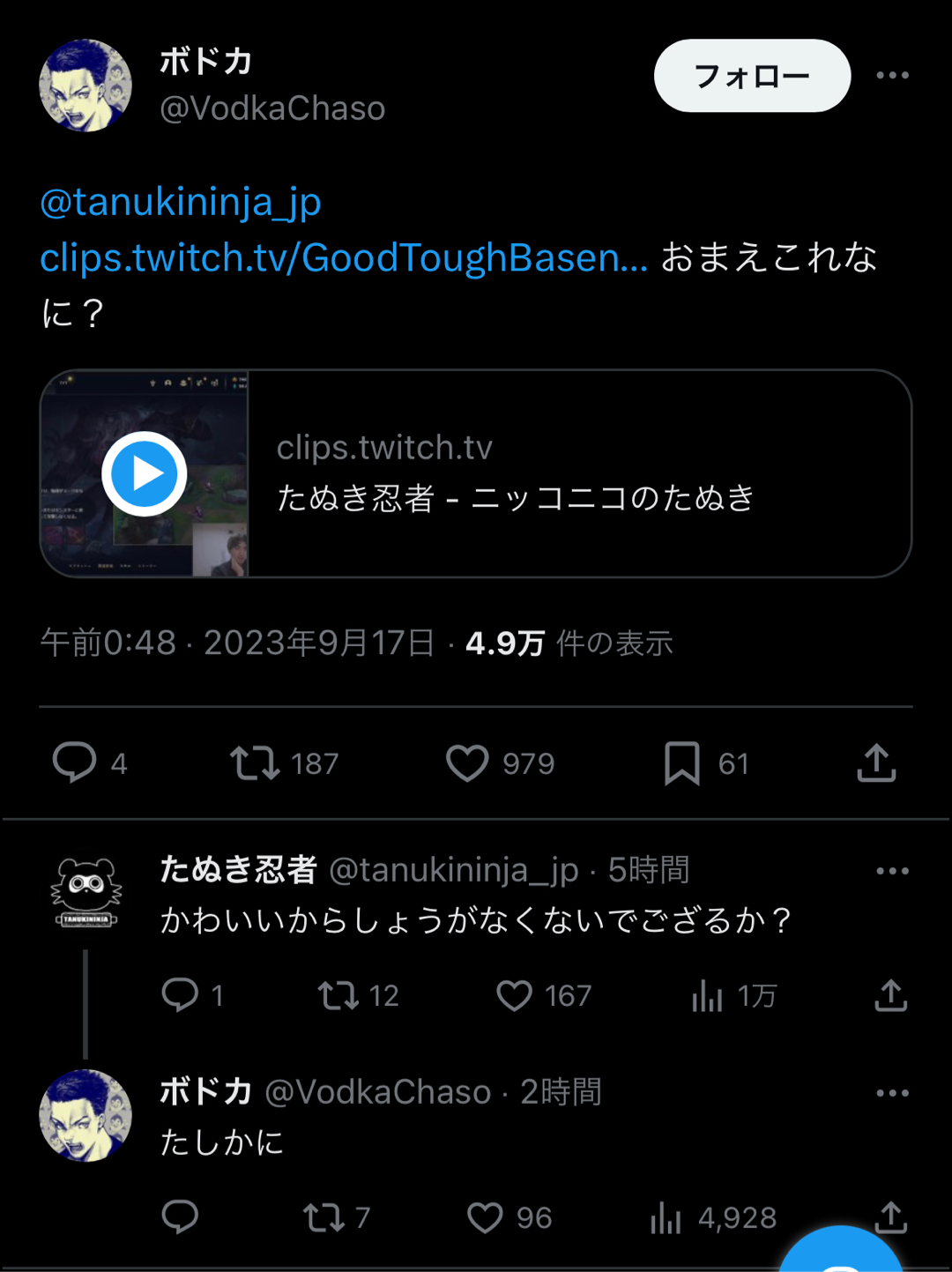Like たぬき忍者's reply
The height and width of the screenshot is (1272, 952).
coord(515,996)
